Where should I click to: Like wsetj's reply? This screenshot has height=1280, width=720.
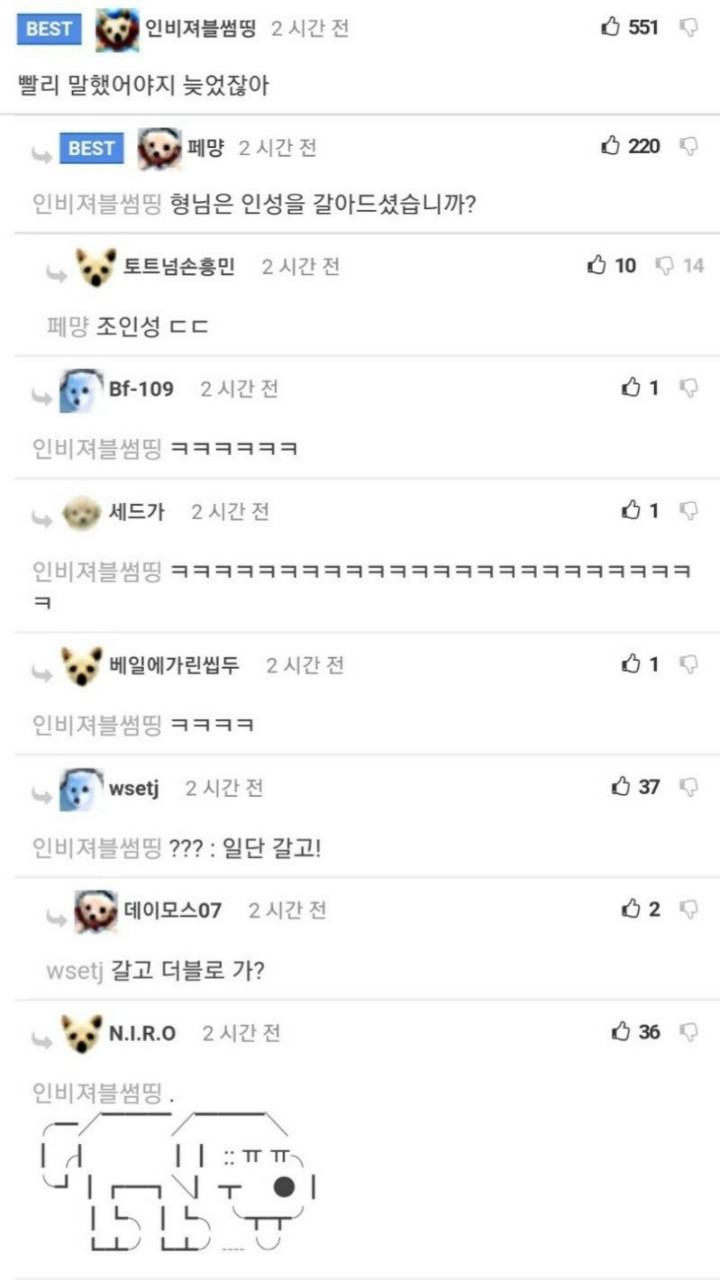[621, 787]
